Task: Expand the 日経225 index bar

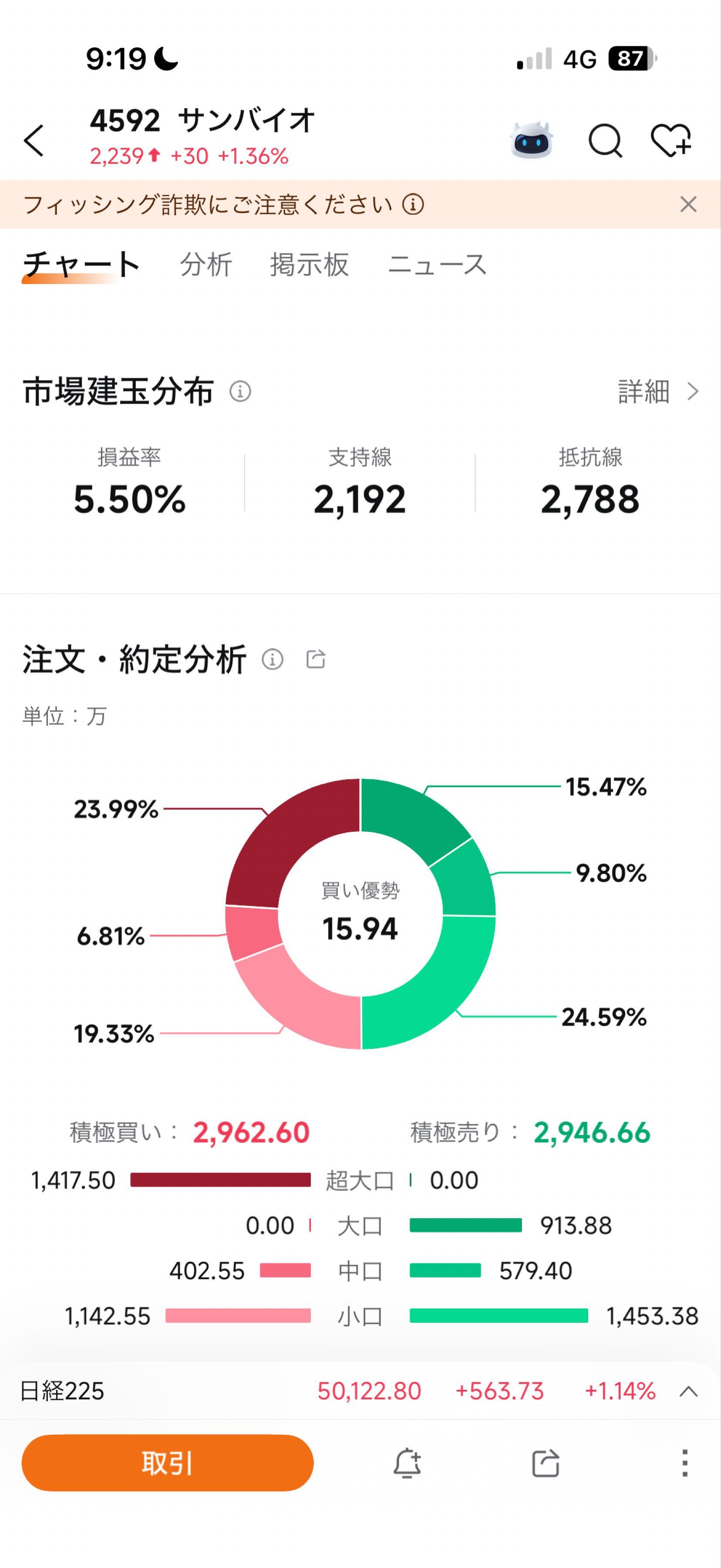Action: pyautogui.click(x=688, y=1391)
